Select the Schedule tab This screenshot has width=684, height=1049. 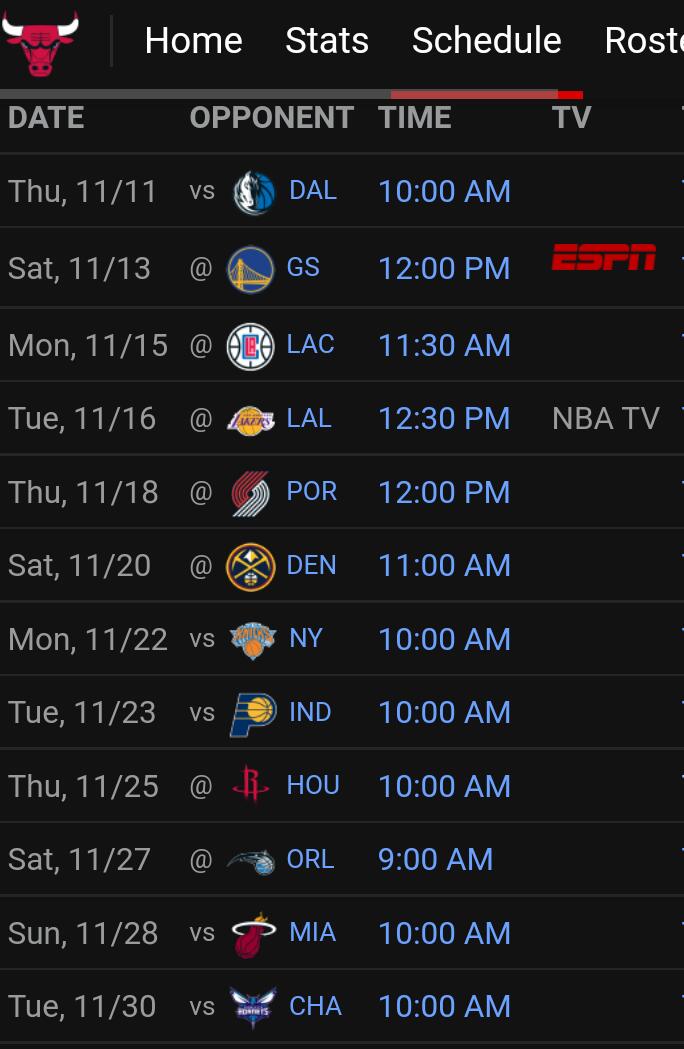click(486, 41)
